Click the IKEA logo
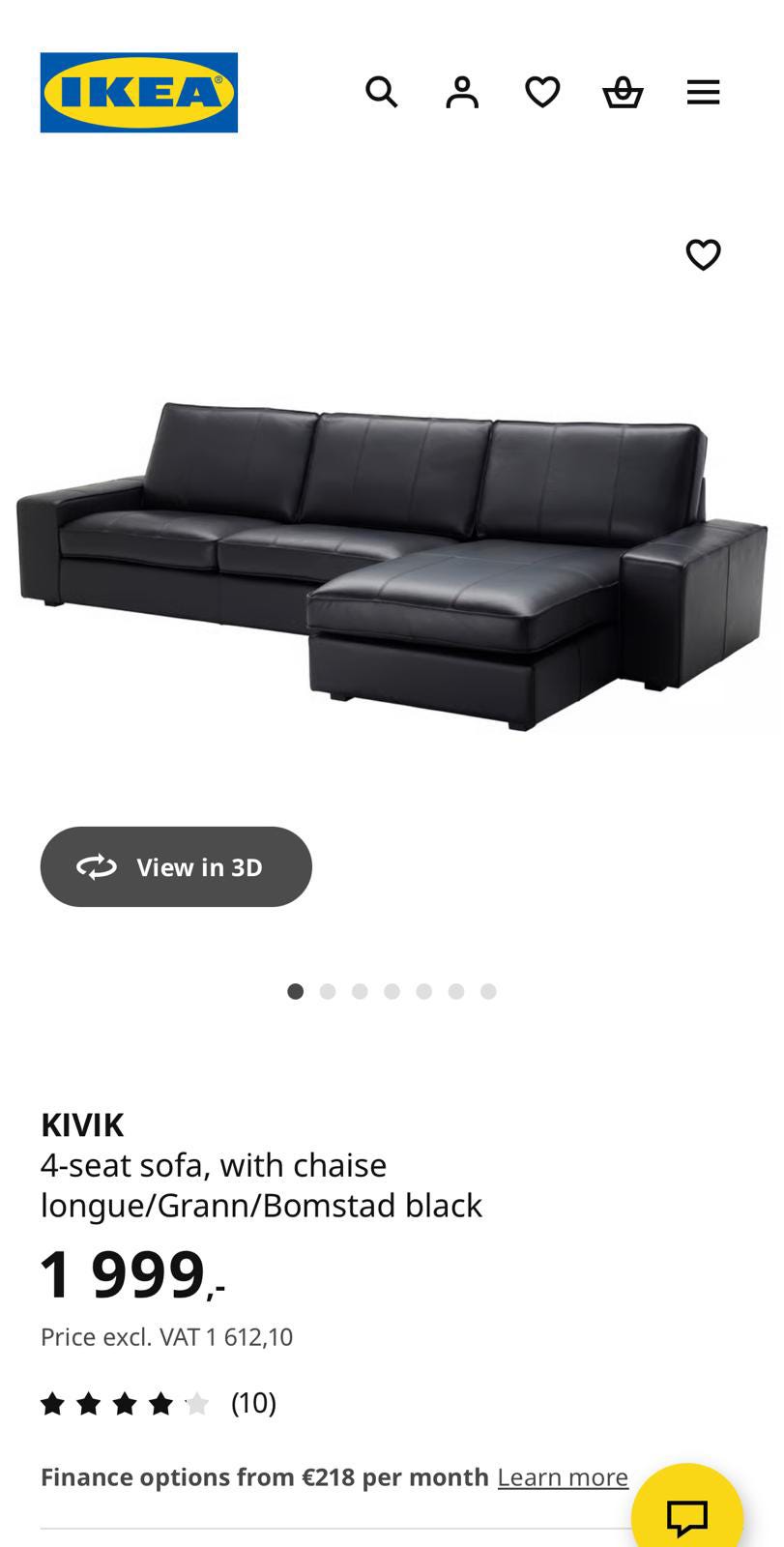Viewport: 784px width, 1547px height. point(138,92)
